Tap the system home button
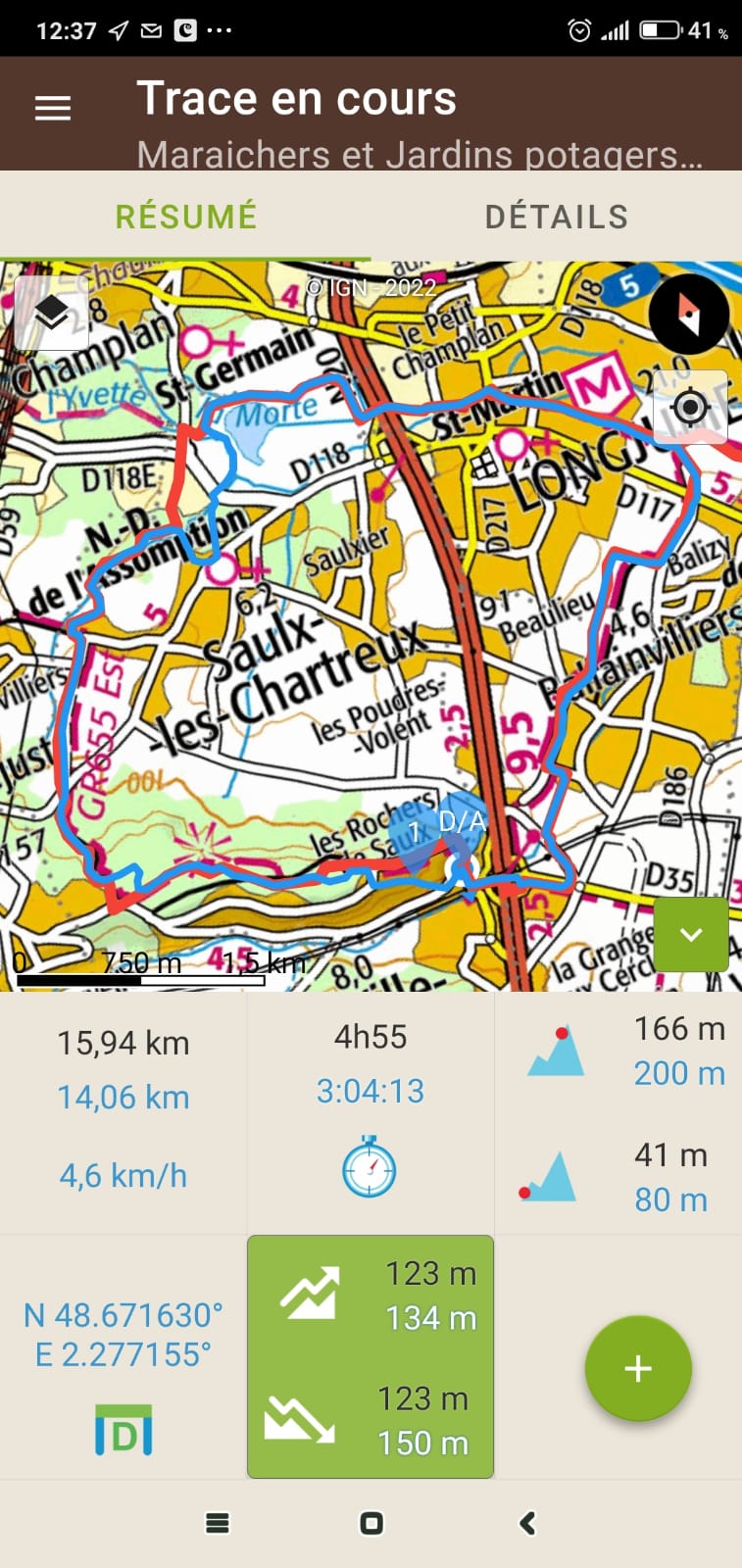Viewport: 742px width, 1568px height. [371, 1523]
